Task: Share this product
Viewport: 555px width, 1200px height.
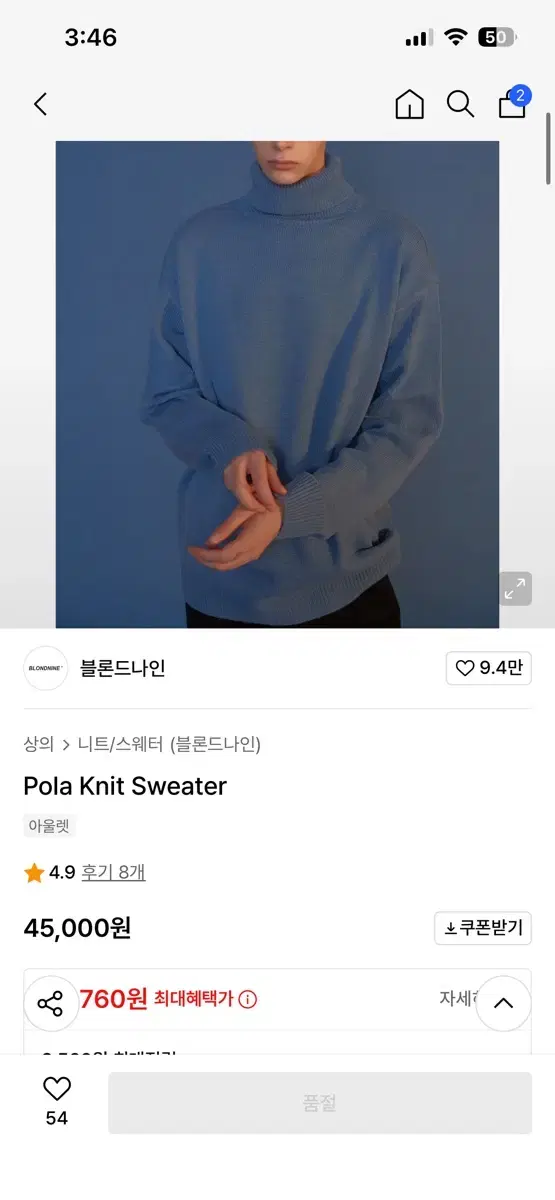Action: tap(50, 1003)
